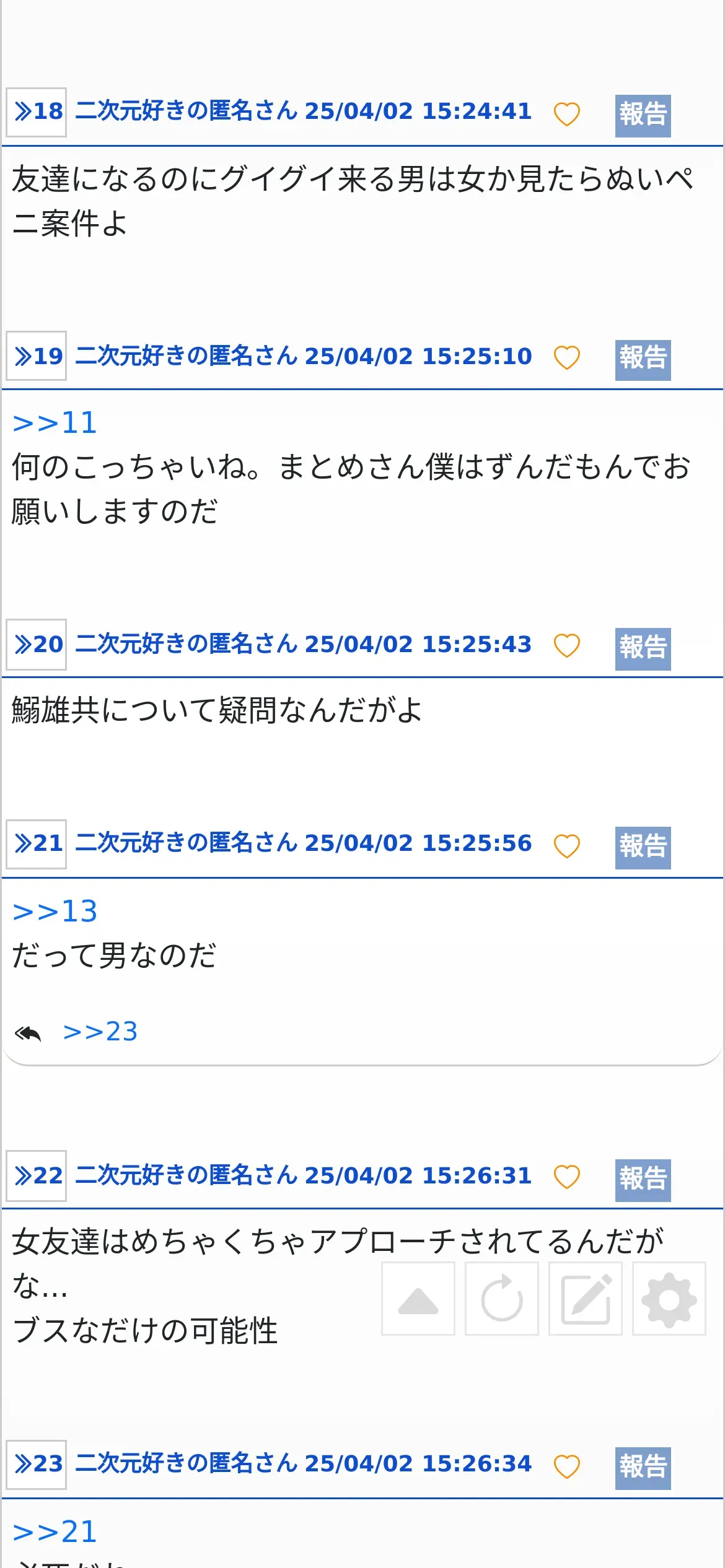Tap the heart icon on post 18
This screenshot has width=725, height=1568.
coord(566,114)
